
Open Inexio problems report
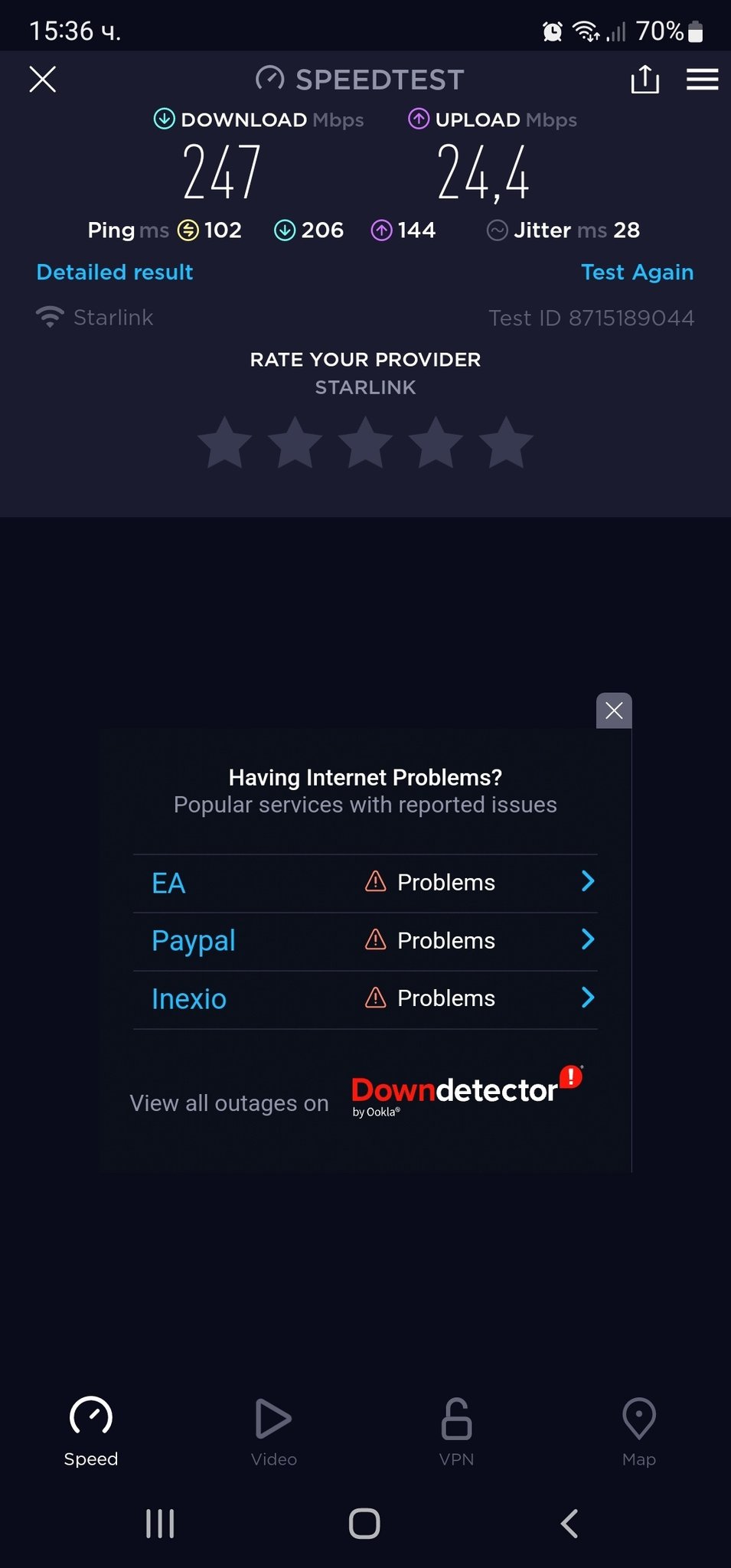pyautogui.click(x=365, y=999)
